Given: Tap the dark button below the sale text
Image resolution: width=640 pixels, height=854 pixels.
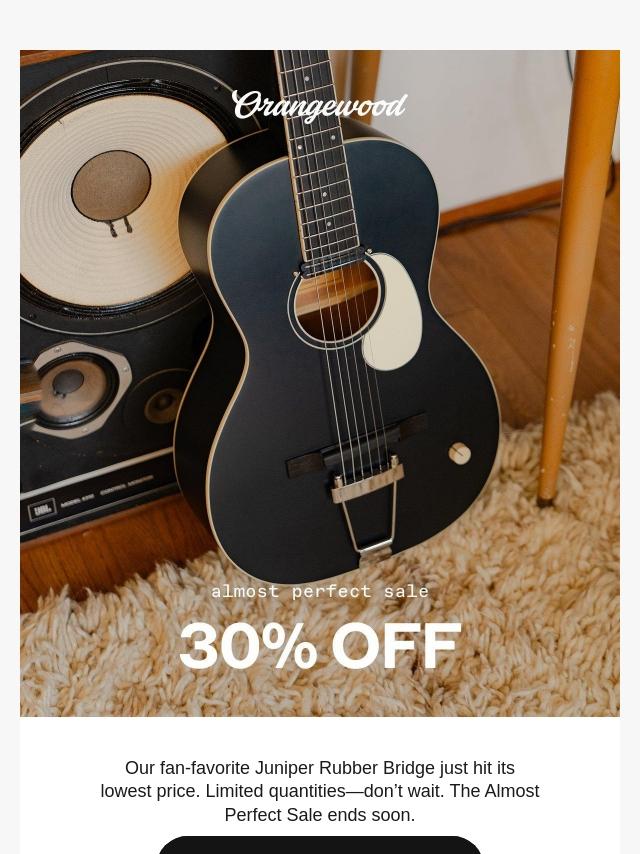Looking at the screenshot, I should [320, 846].
